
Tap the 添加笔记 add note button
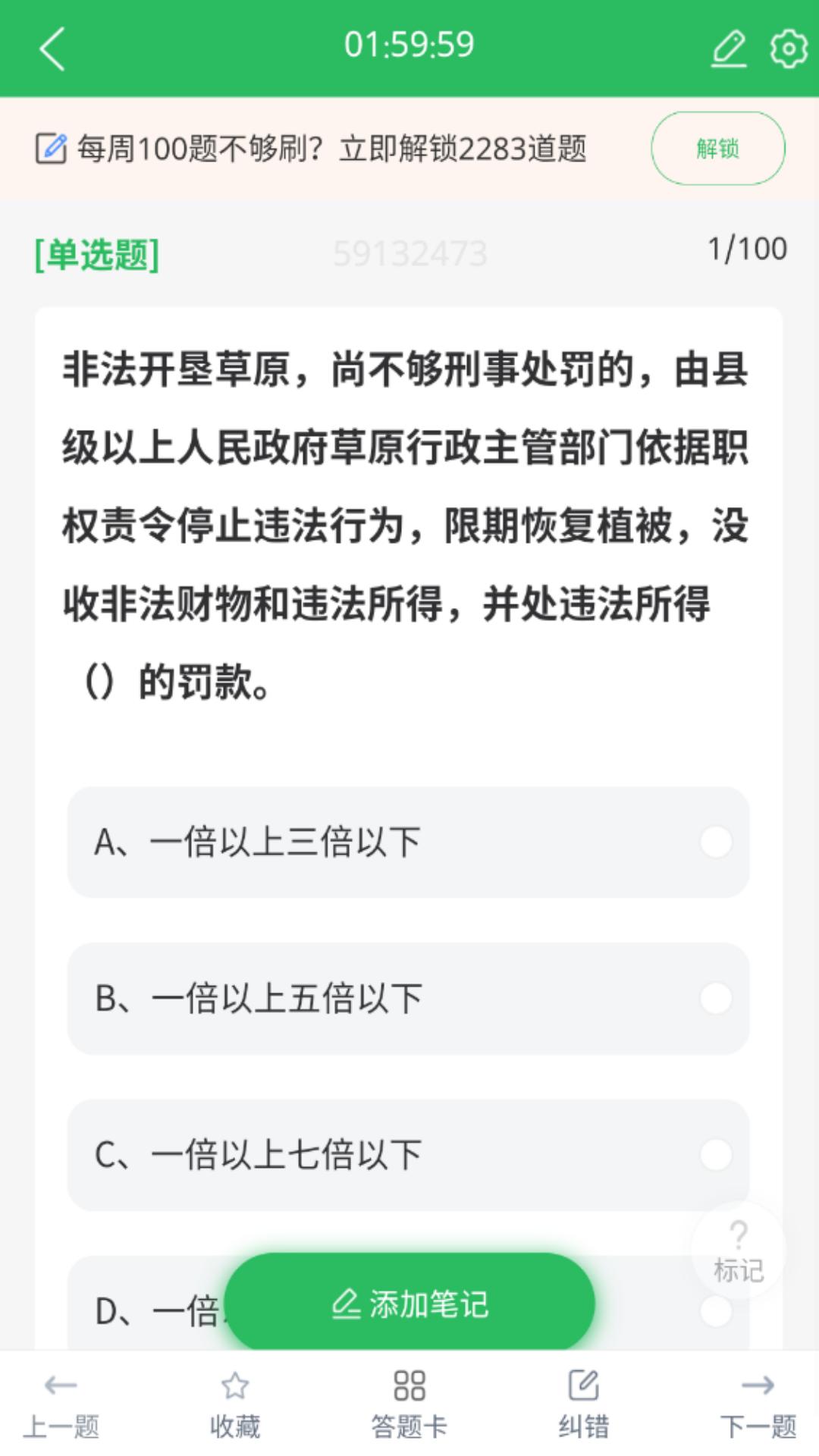409,1301
